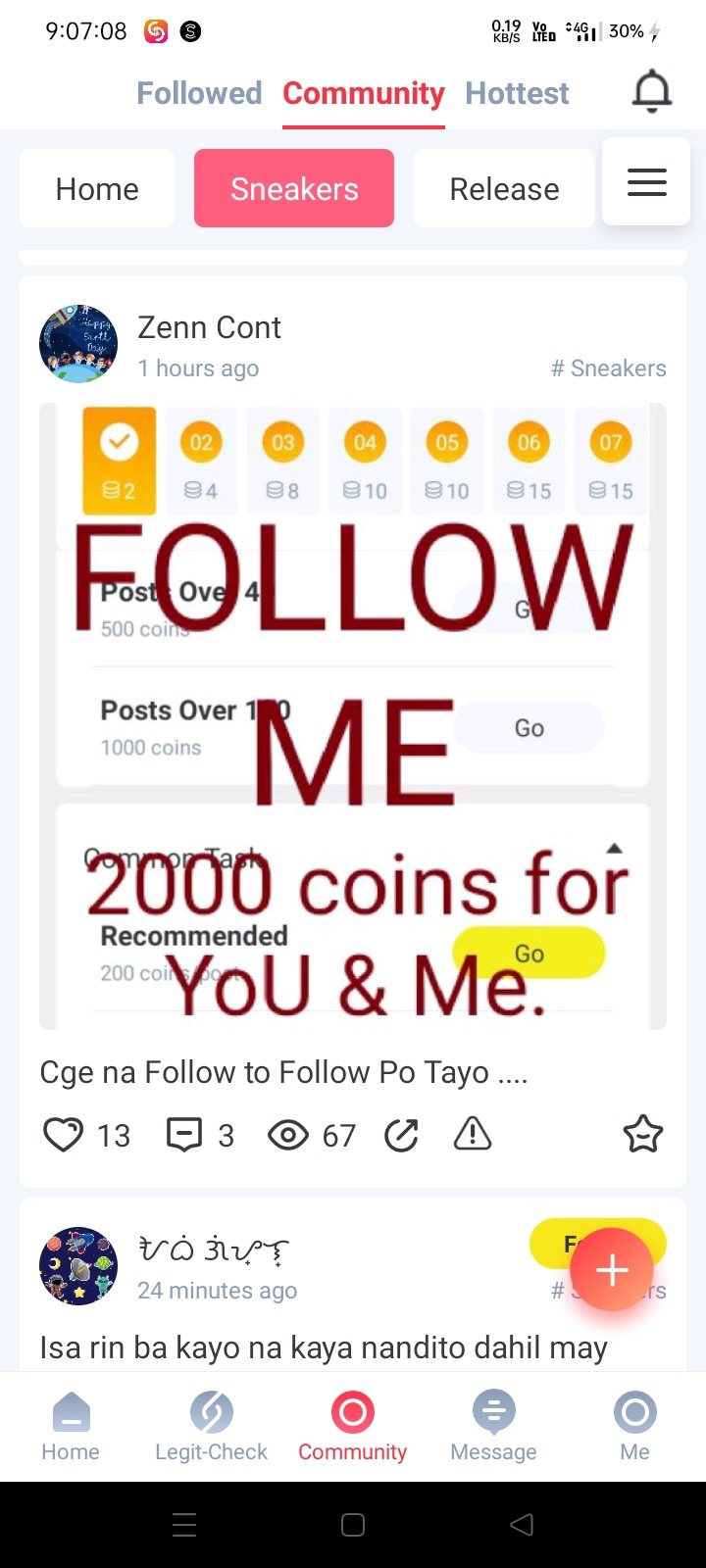This screenshot has height=1568, width=706.
Task: Open the notifications bell
Action: 651,93
